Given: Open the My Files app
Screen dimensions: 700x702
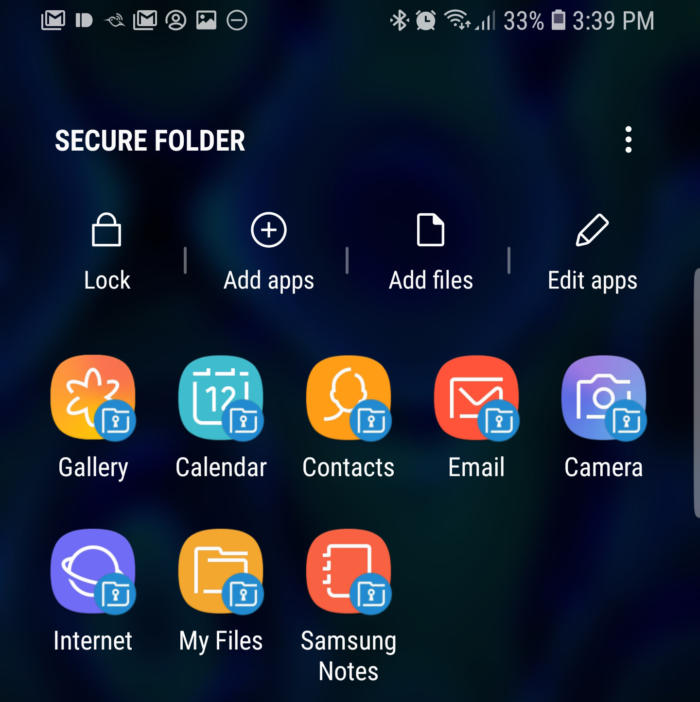Looking at the screenshot, I should (221, 572).
